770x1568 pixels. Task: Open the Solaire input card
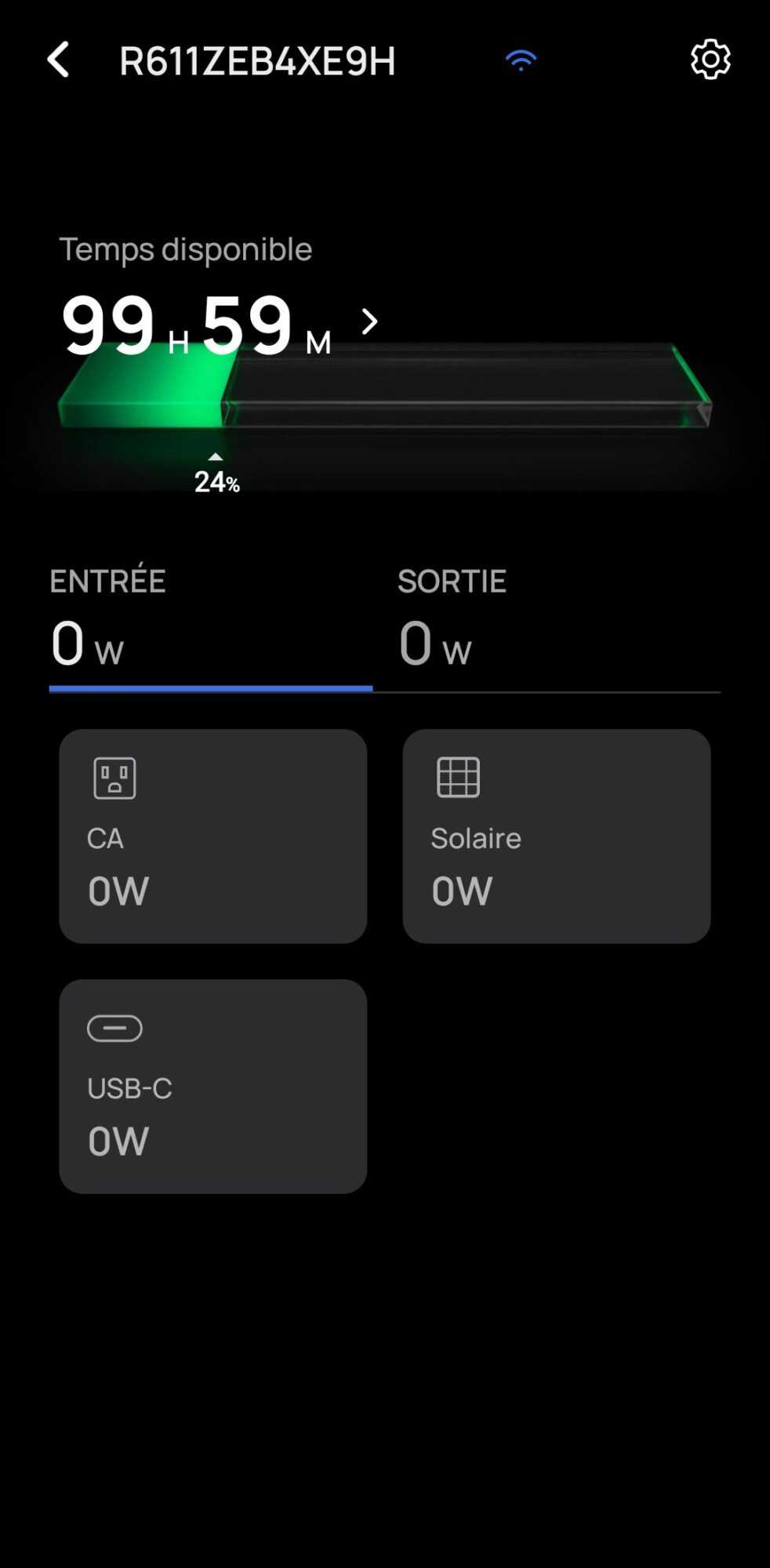(x=556, y=836)
